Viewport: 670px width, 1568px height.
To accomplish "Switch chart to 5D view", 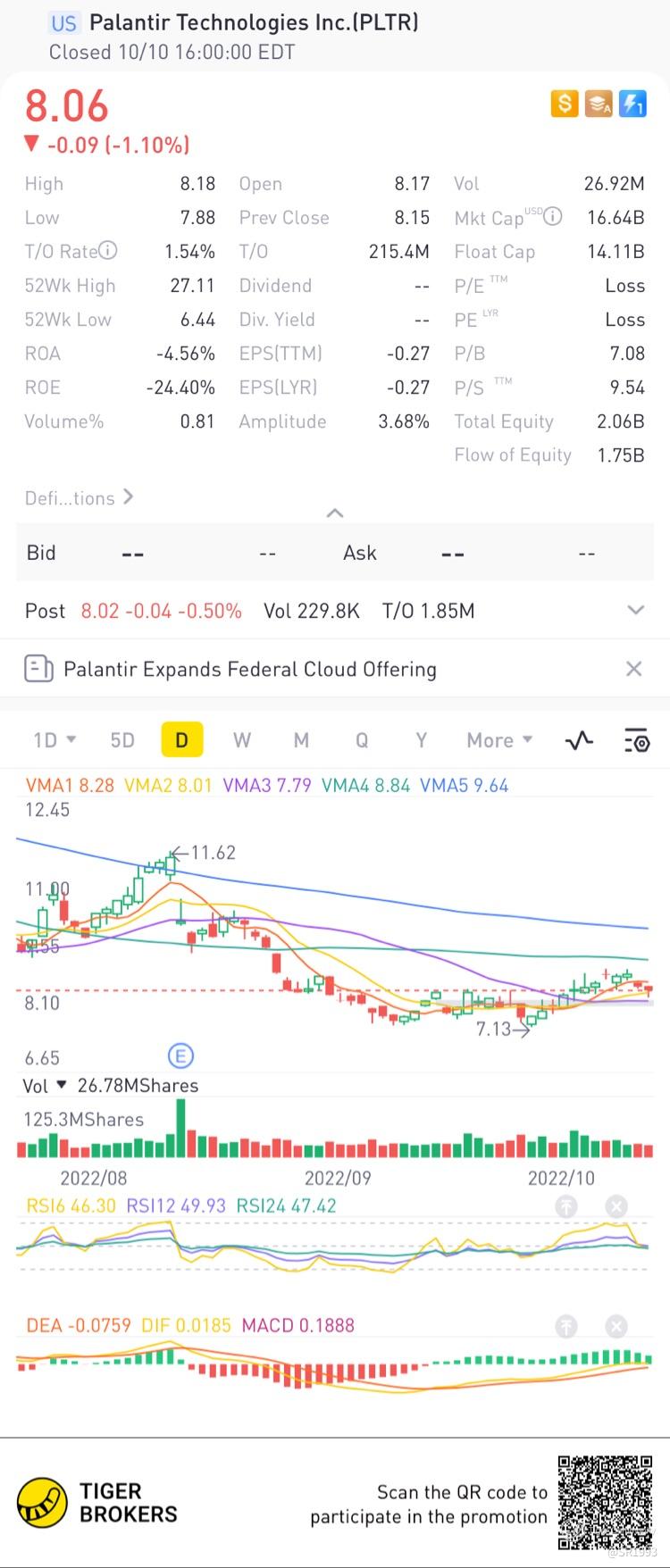I will pyautogui.click(x=122, y=740).
